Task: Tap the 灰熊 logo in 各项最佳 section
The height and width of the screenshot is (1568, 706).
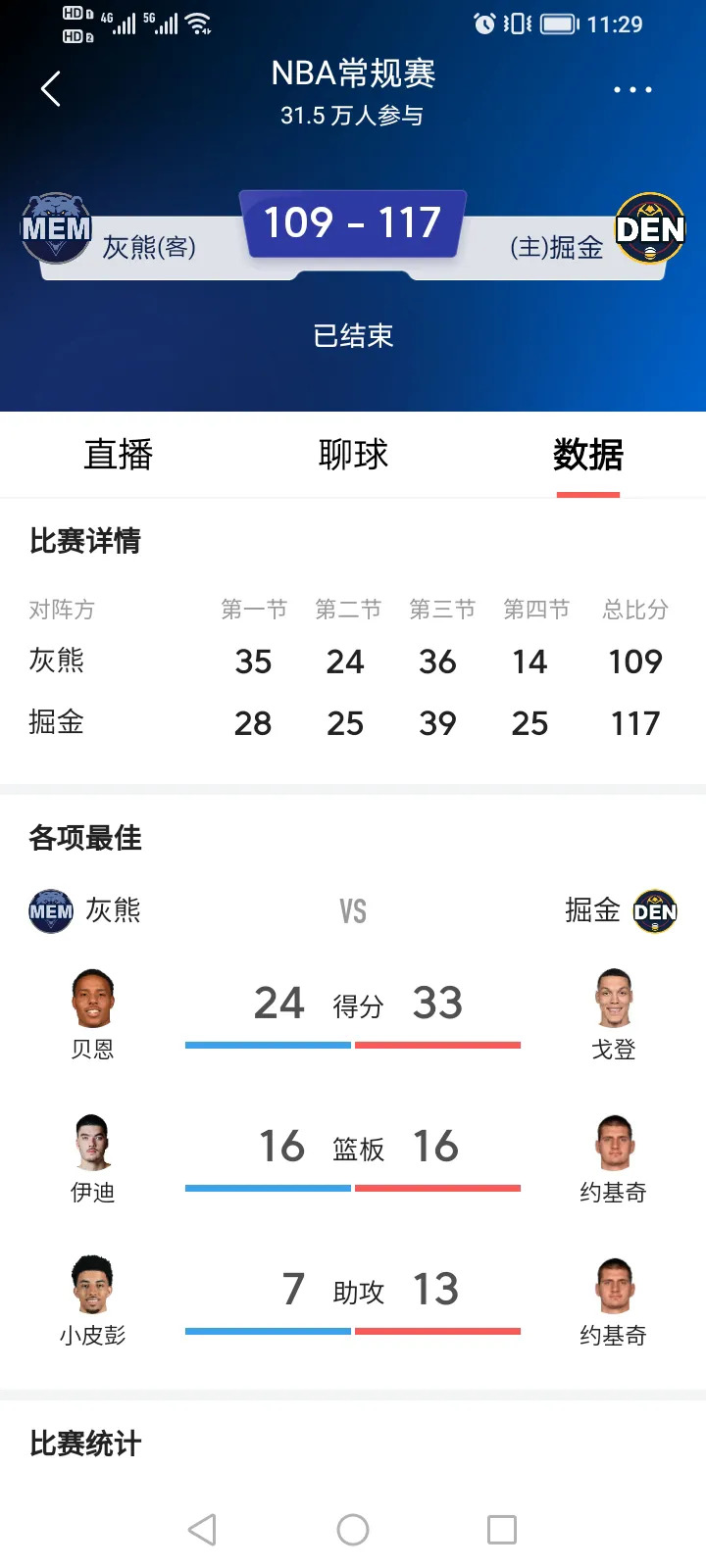Action: click(50, 910)
